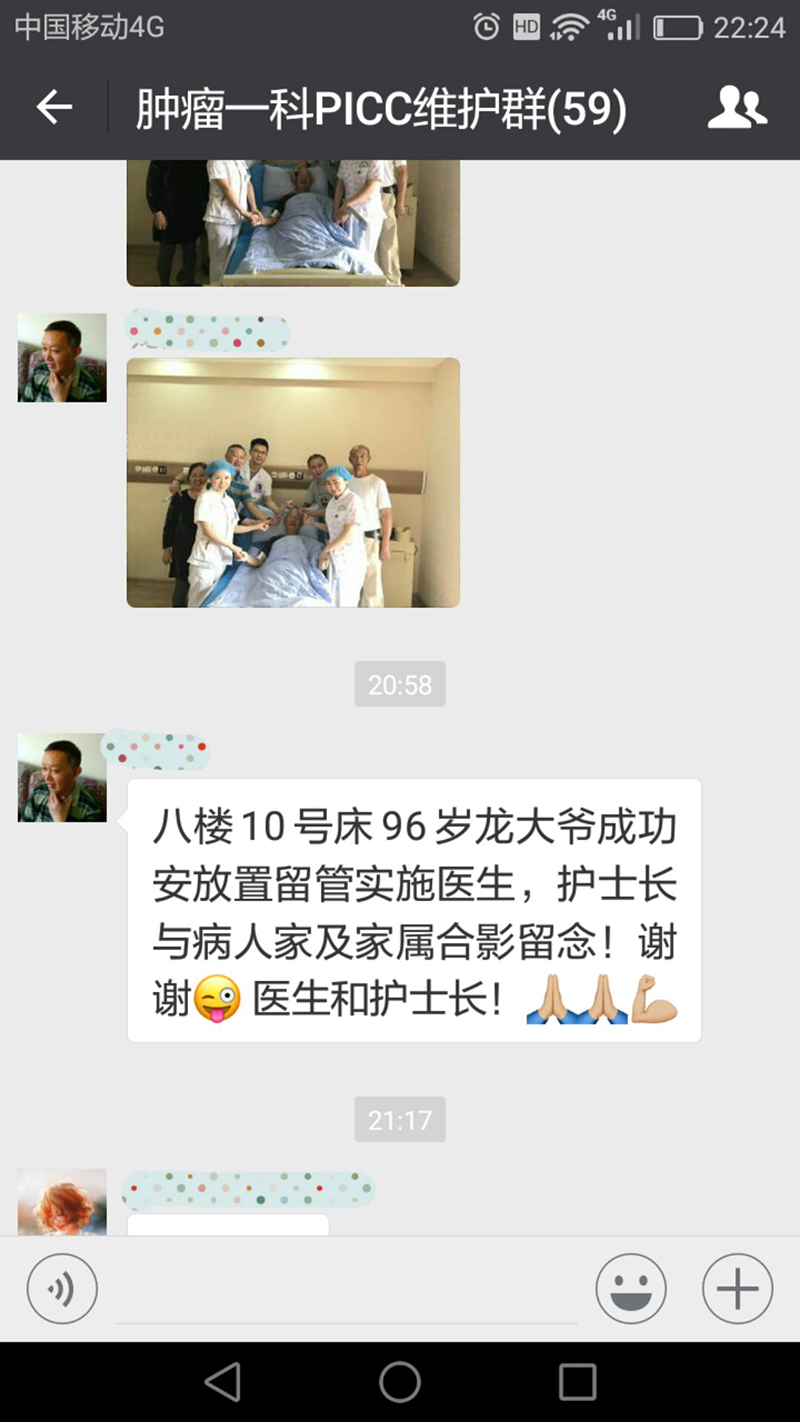View the partially visible photo at top
Screen dimensions: 800x1422
pyautogui.click(x=293, y=223)
